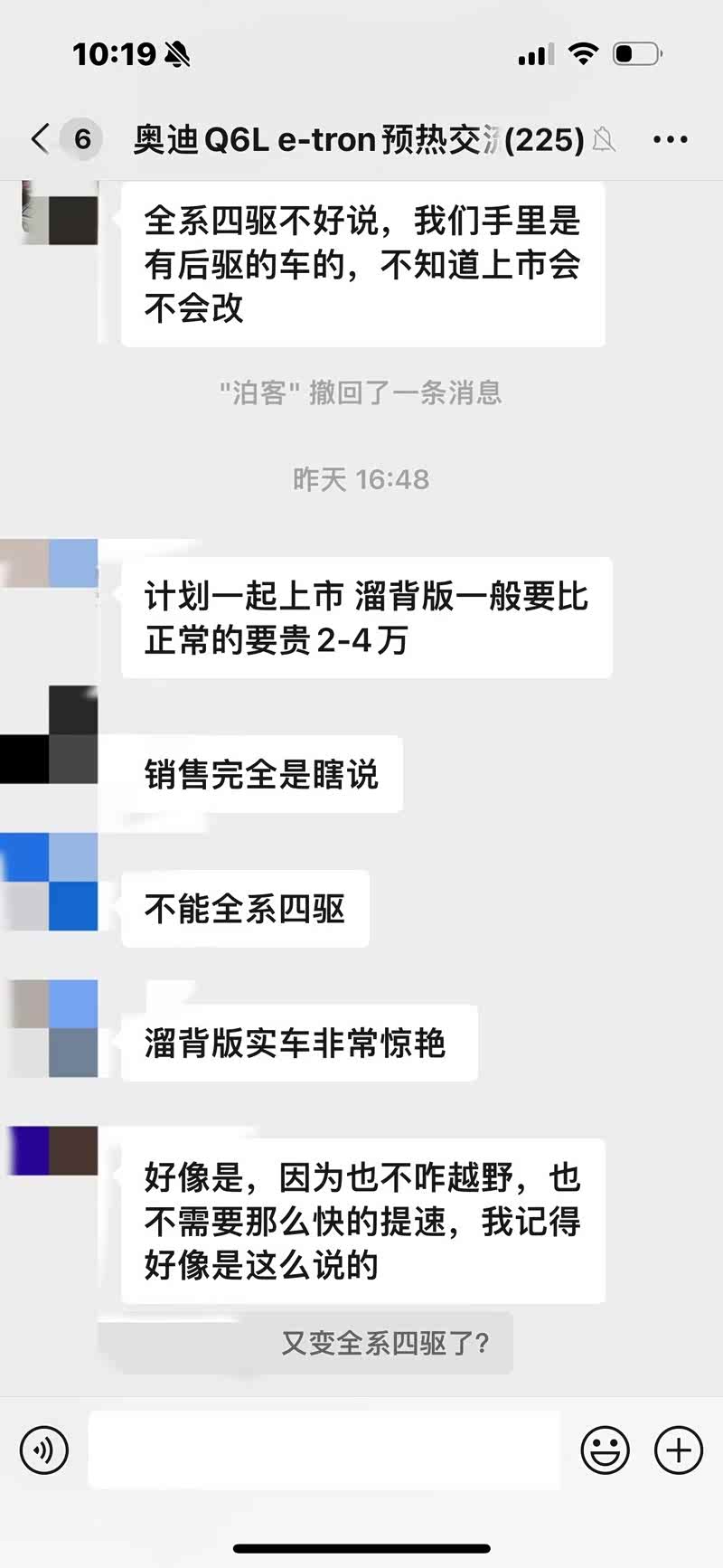Open avatar of sender saying 销售完全是瞎说
This screenshot has height=1568, width=723.
(x=49, y=734)
